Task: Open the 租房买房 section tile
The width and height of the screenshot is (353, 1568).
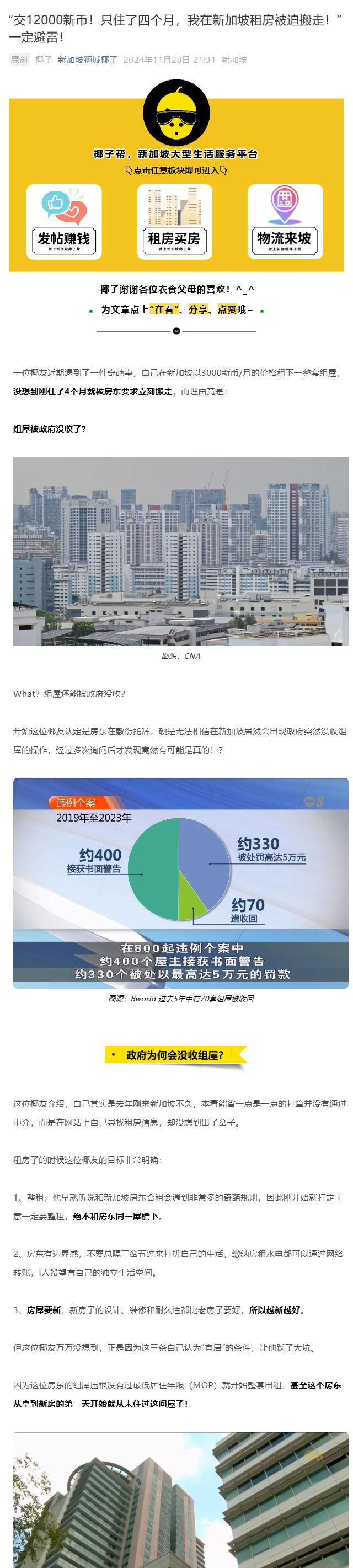Action: click(175, 222)
